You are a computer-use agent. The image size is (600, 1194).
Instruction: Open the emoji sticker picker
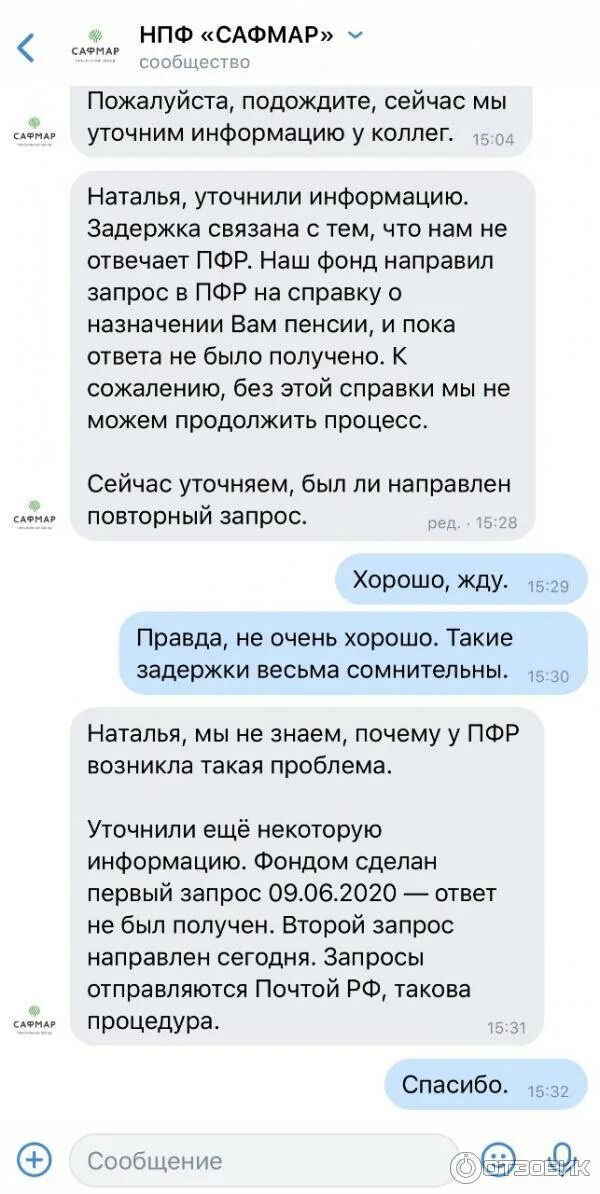tap(499, 1160)
